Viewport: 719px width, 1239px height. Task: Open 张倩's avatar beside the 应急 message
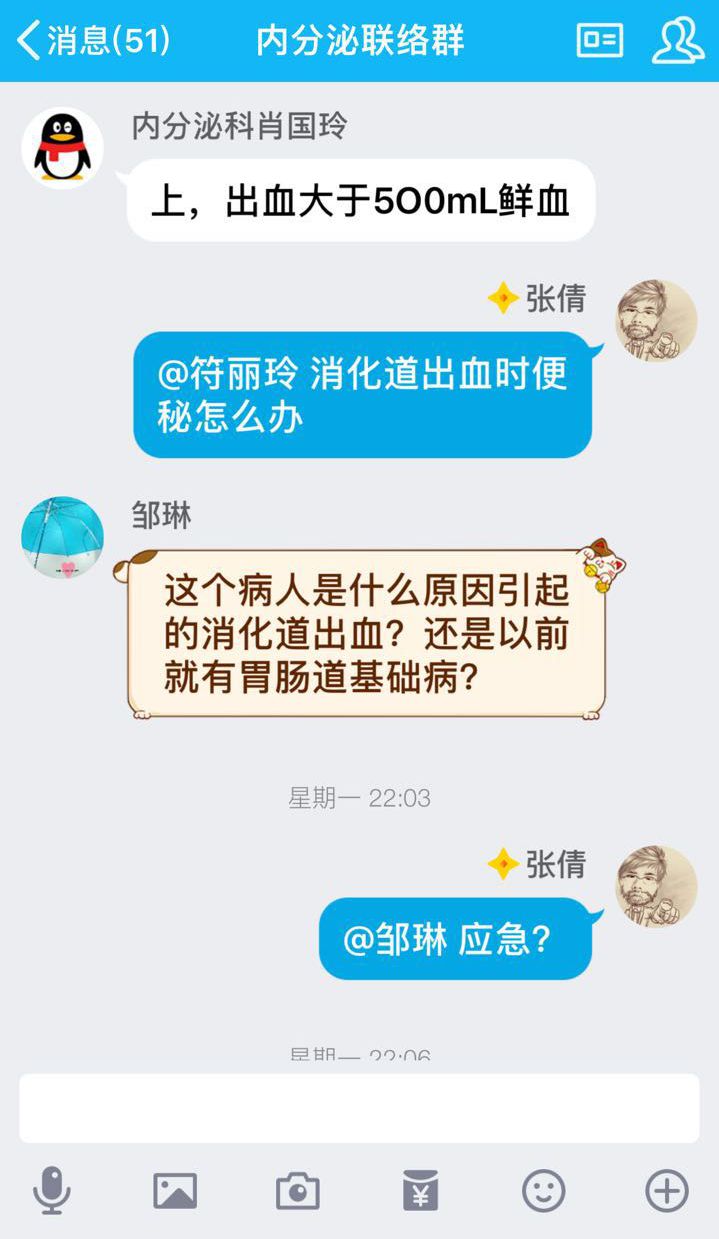click(656, 887)
